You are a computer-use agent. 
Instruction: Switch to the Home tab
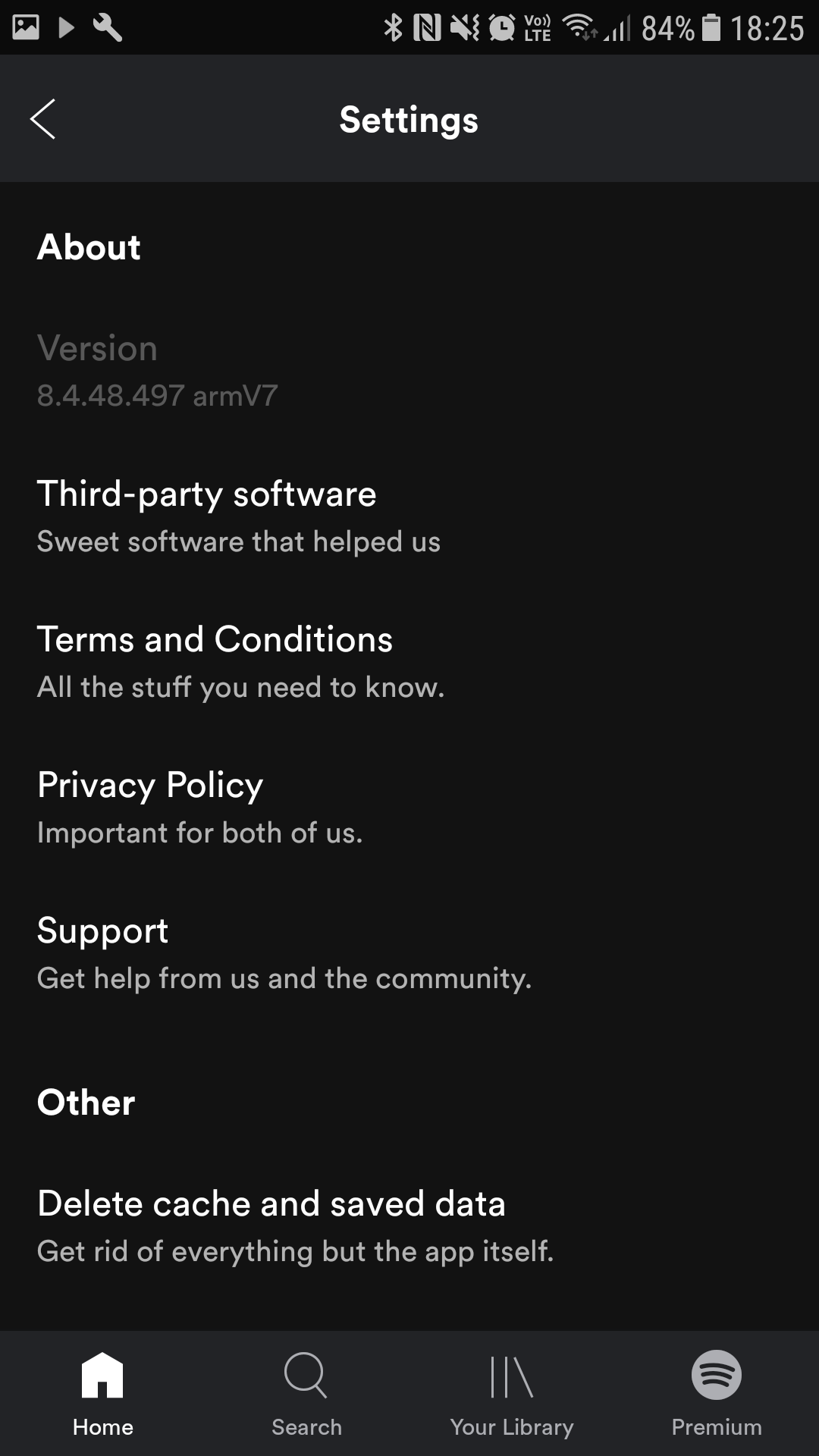point(102,1394)
